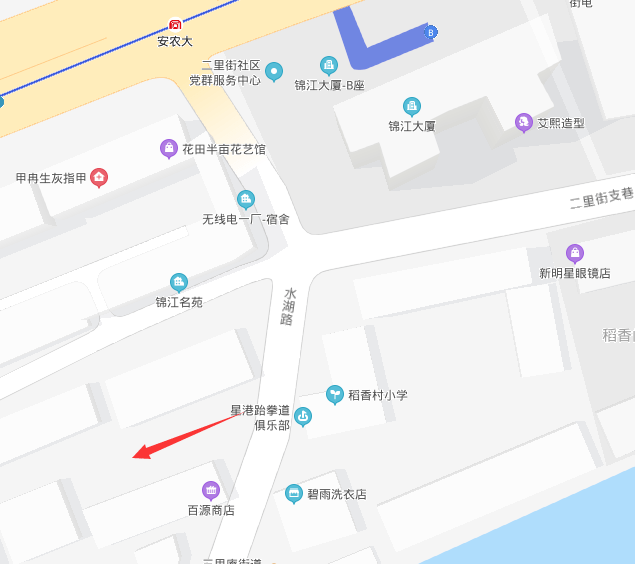Open the 二里街社区党群服务中心 map marker
The image size is (635, 564).
click(274, 71)
